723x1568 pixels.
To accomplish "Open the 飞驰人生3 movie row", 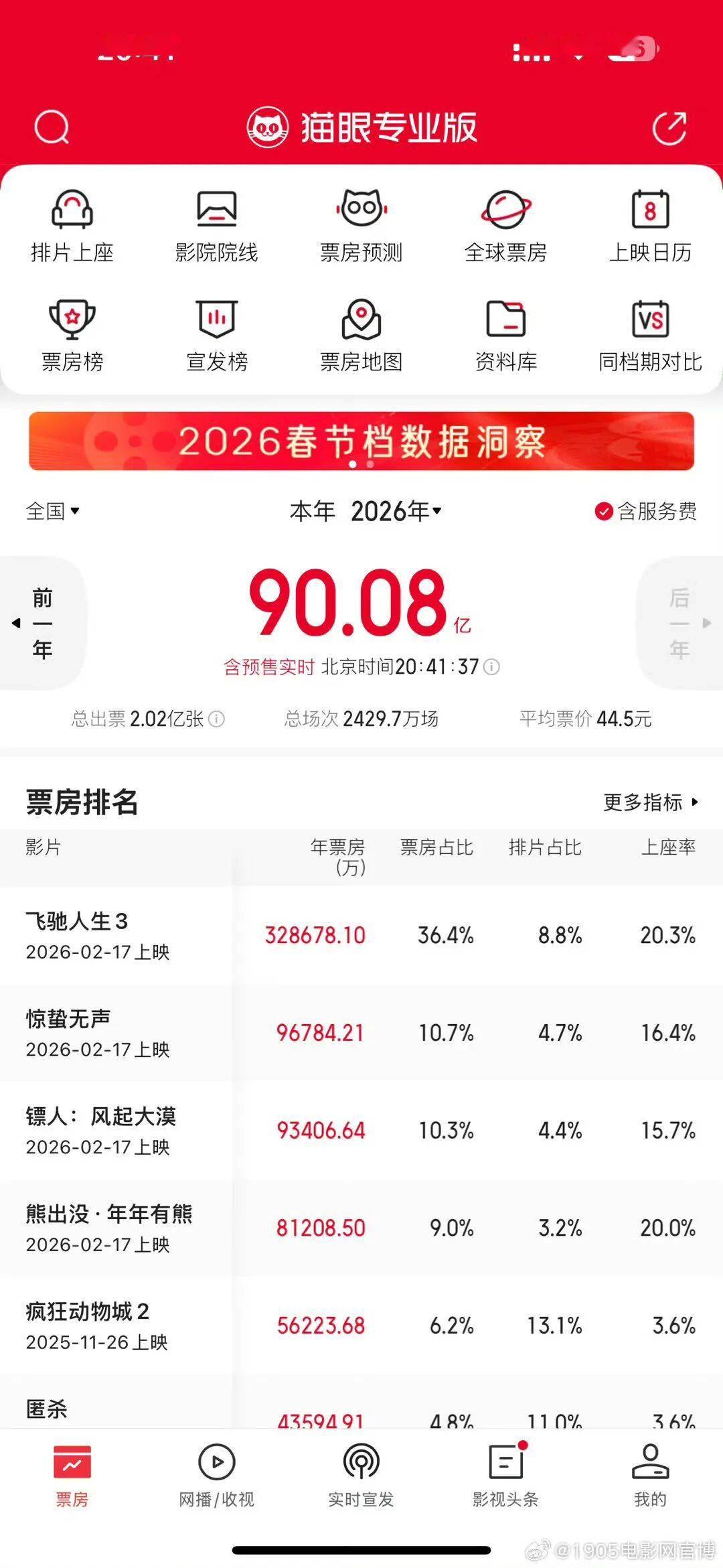I will click(x=361, y=935).
